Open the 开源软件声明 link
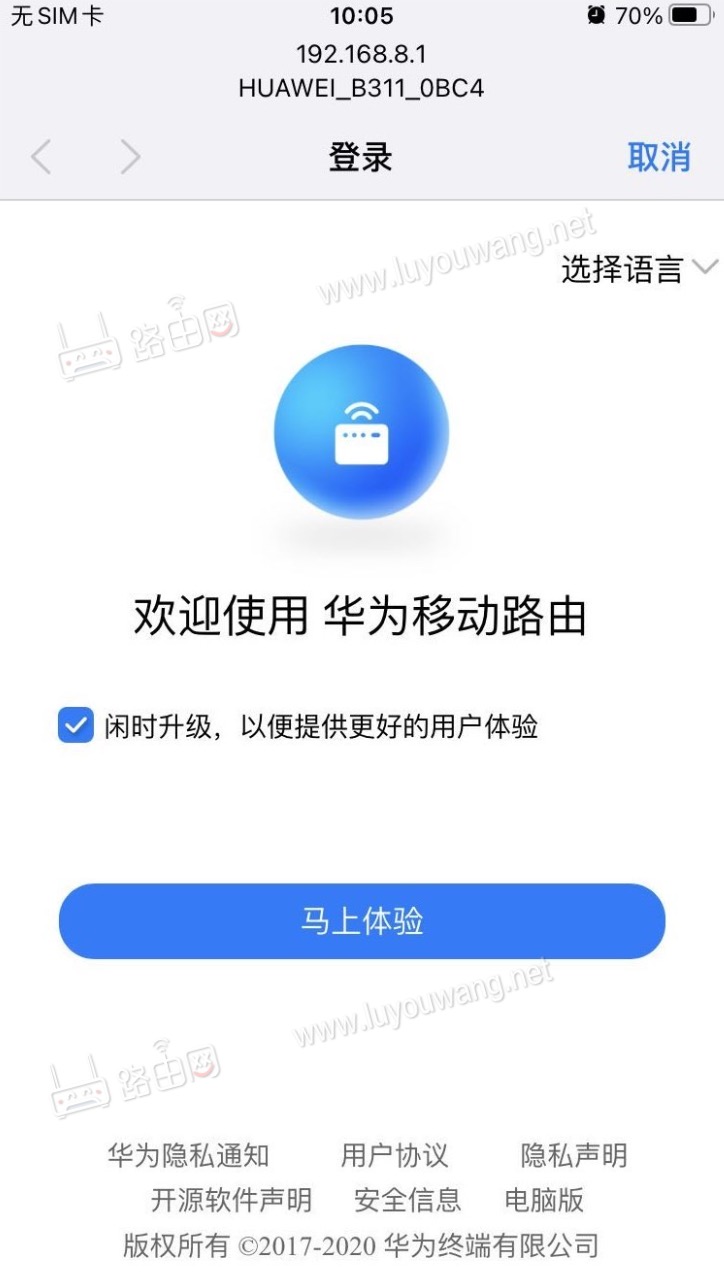724x1282 pixels. click(x=231, y=1200)
